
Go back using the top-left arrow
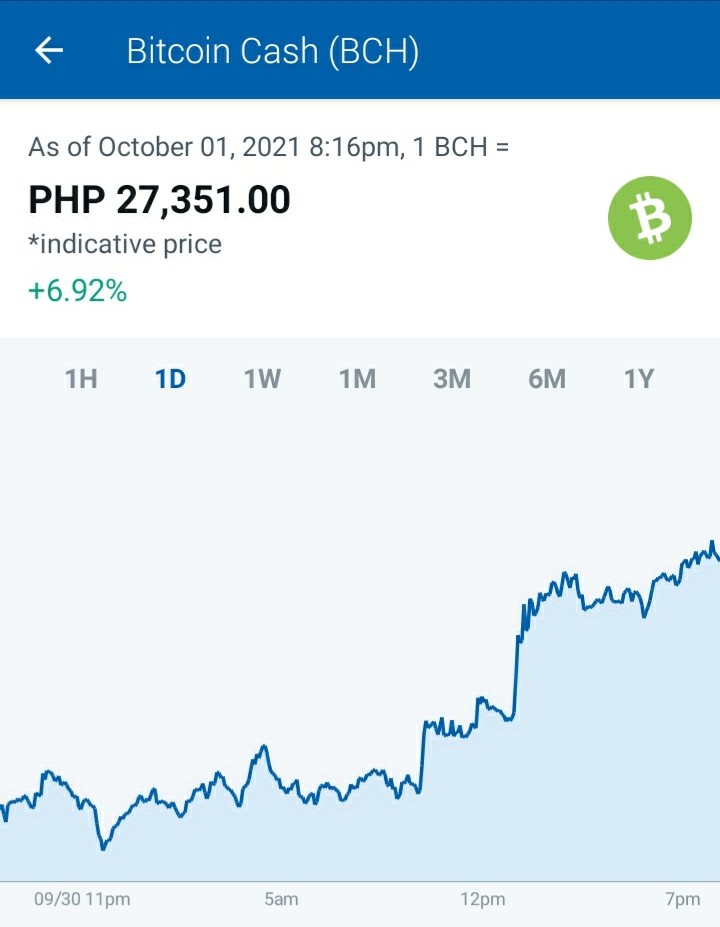[49, 50]
